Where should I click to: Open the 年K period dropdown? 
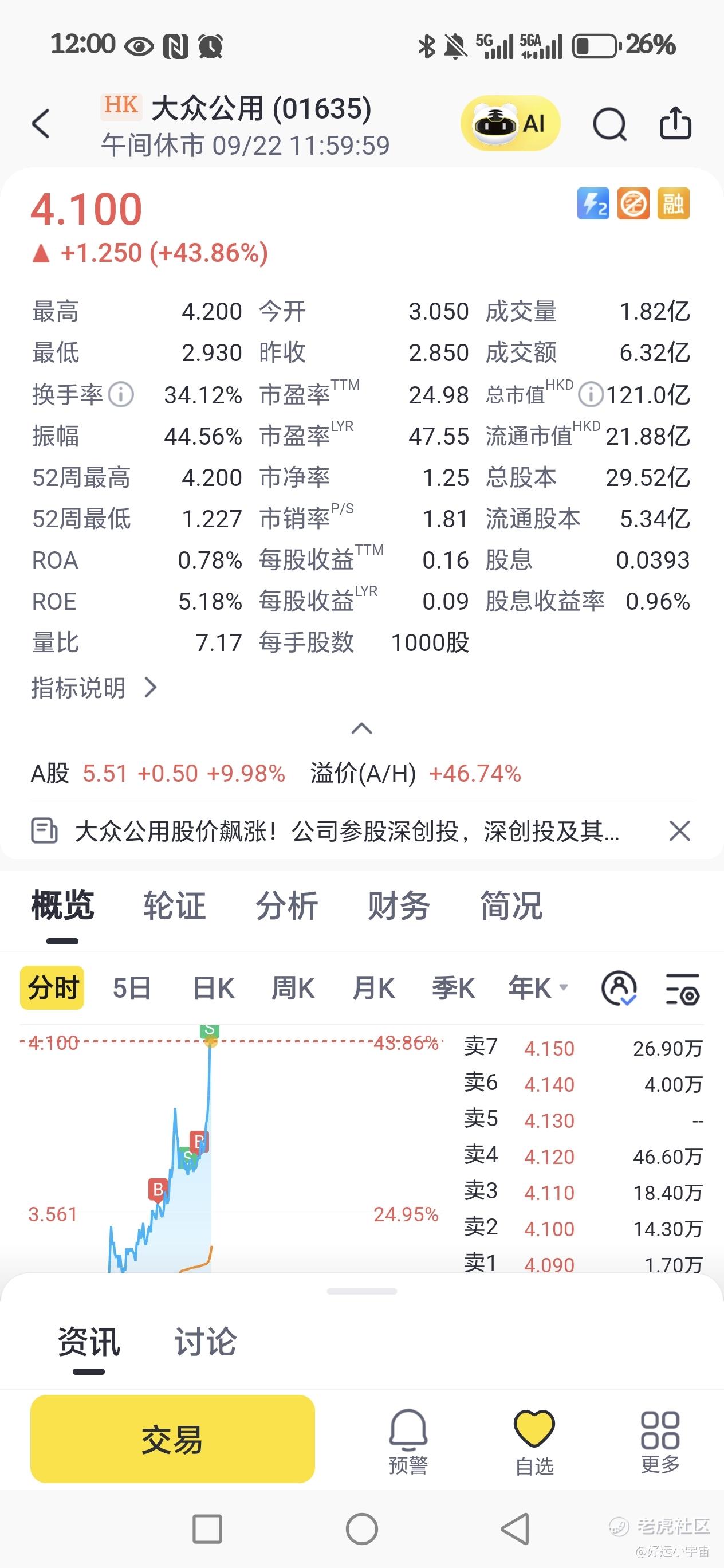(x=538, y=988)
